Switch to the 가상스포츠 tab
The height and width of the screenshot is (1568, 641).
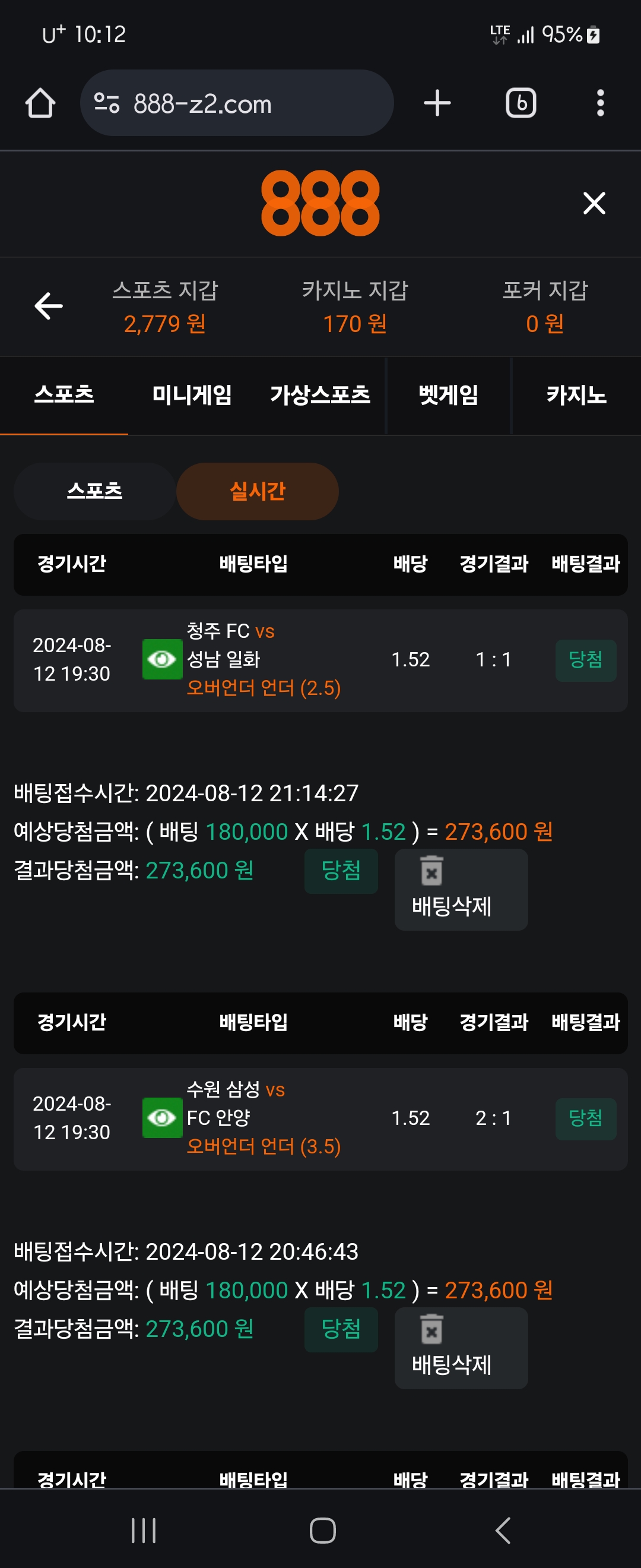tap(320, 394)
